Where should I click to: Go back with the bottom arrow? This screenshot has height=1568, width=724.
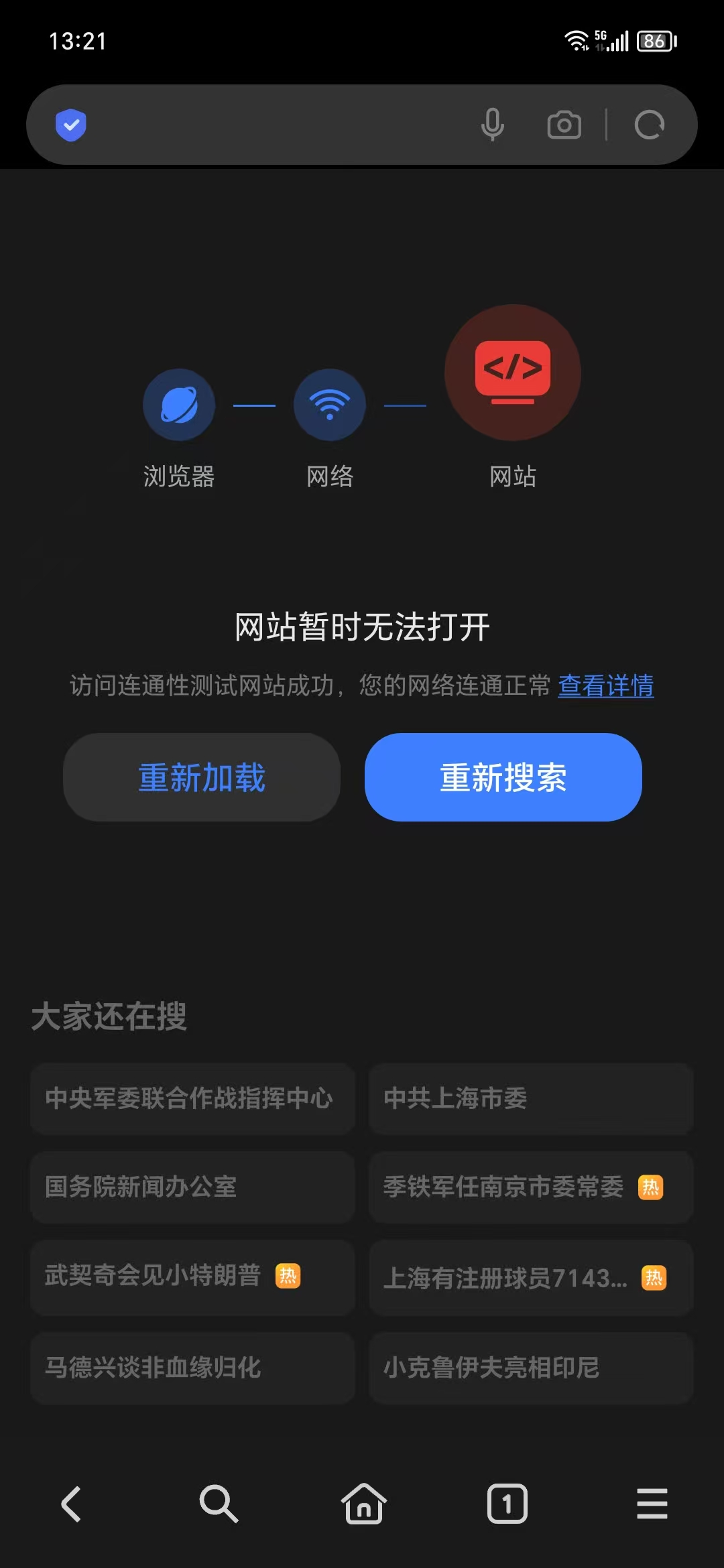tap(72, 1504)
